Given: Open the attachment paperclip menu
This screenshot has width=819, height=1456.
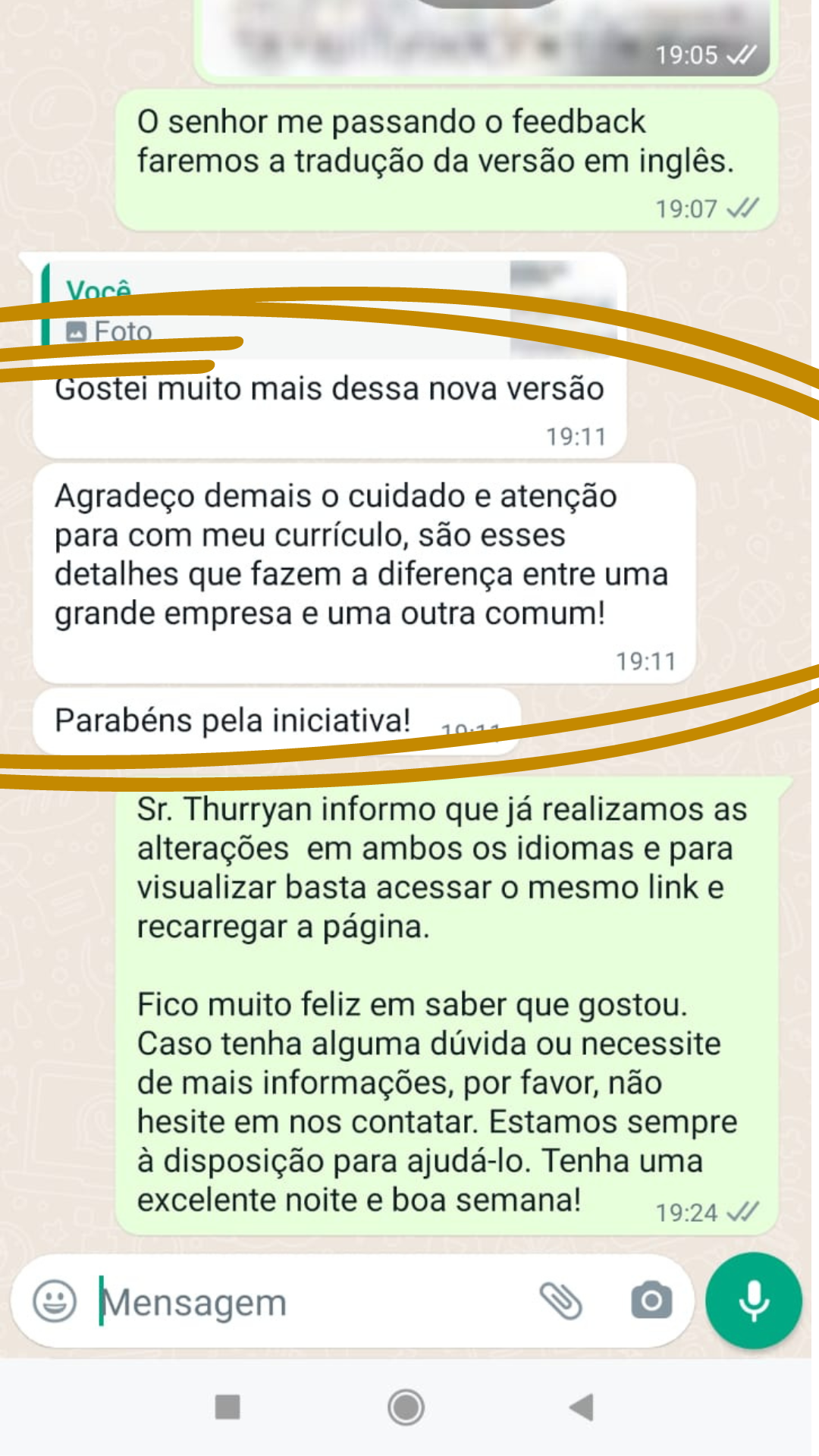Looking at the screenshot, I should point(560,1301).
